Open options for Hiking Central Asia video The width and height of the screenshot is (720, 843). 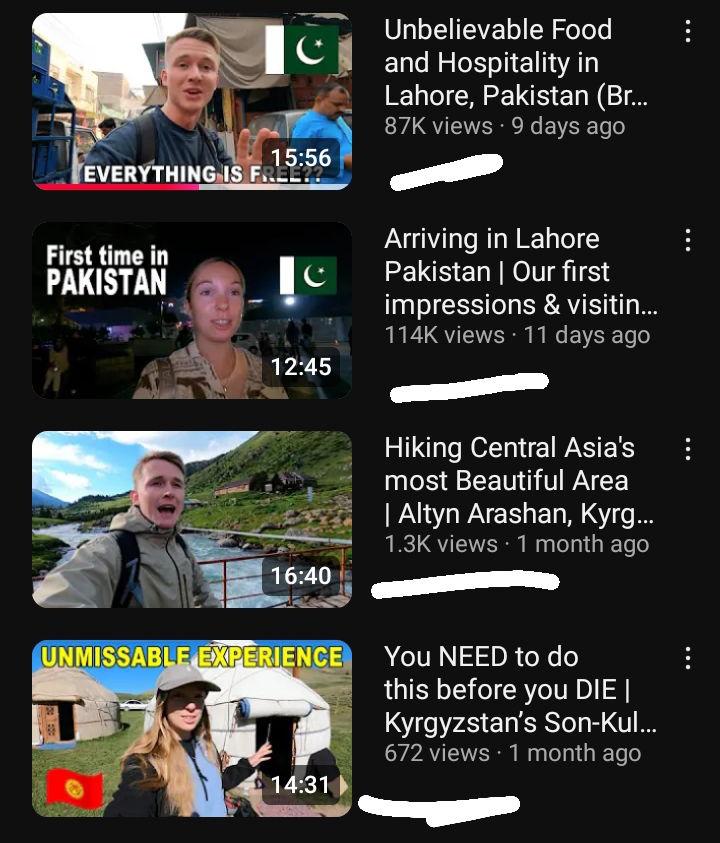[x=687, y=449]
